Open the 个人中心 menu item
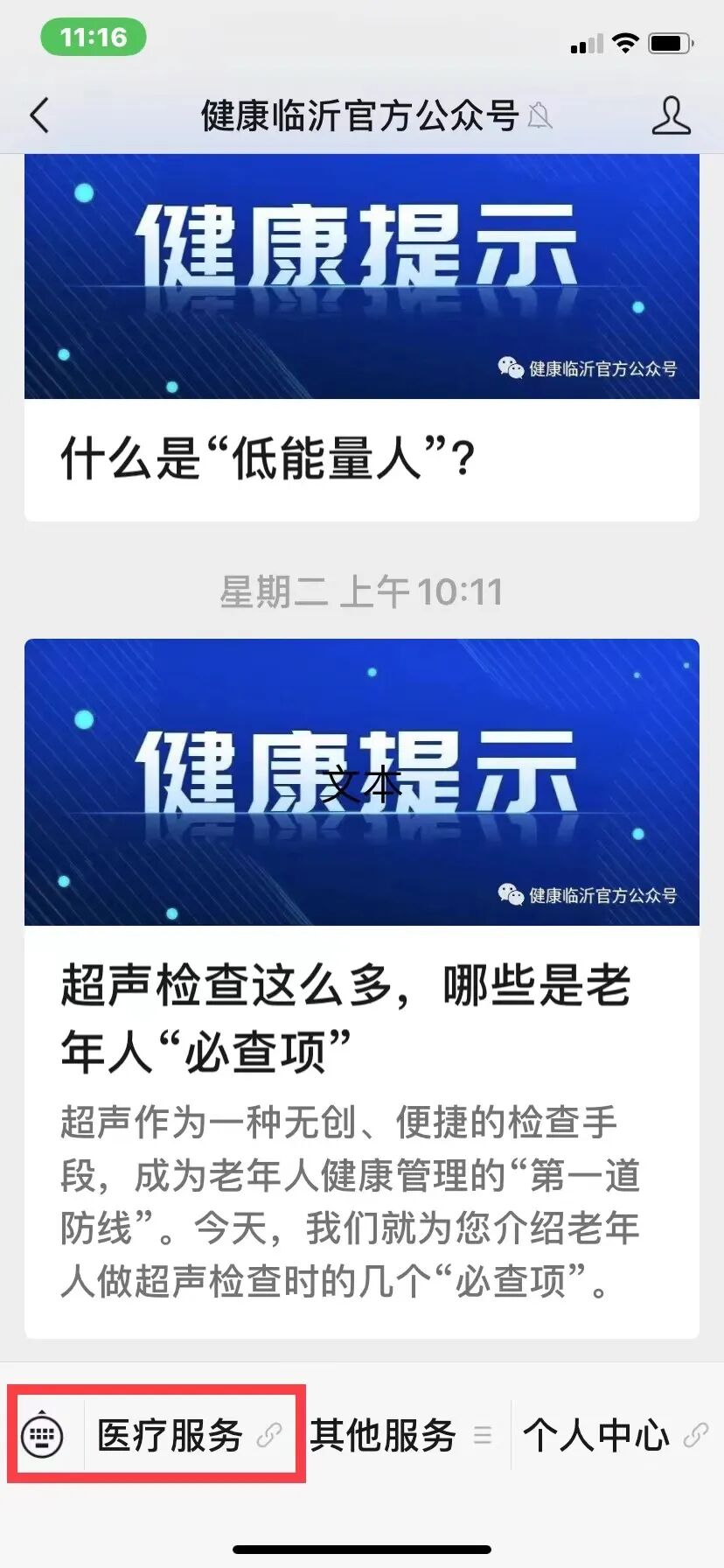Screen dimensions: 724x1568 pos(596,1436)
